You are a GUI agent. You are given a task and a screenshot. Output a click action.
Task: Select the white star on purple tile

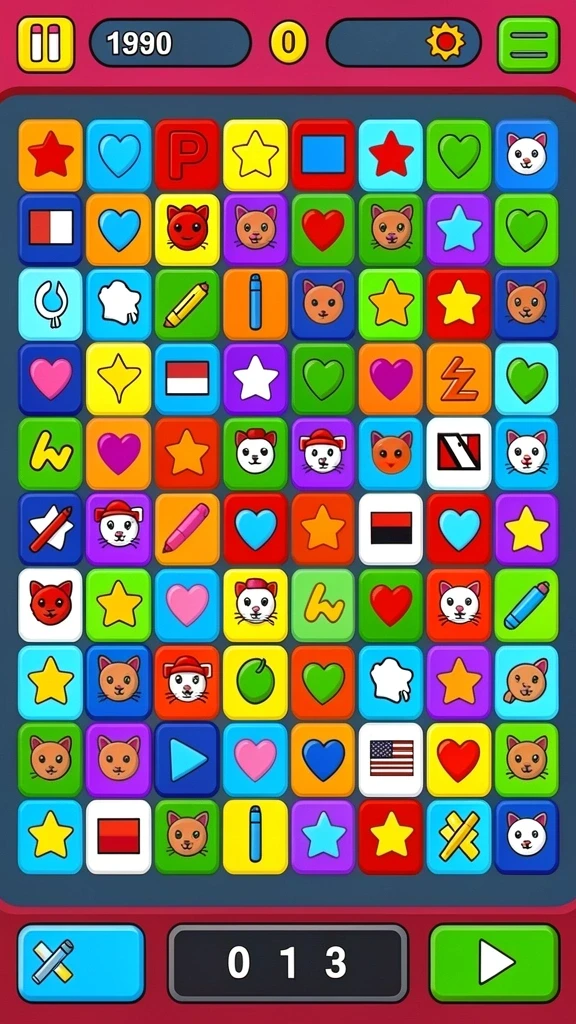(255, 379)
